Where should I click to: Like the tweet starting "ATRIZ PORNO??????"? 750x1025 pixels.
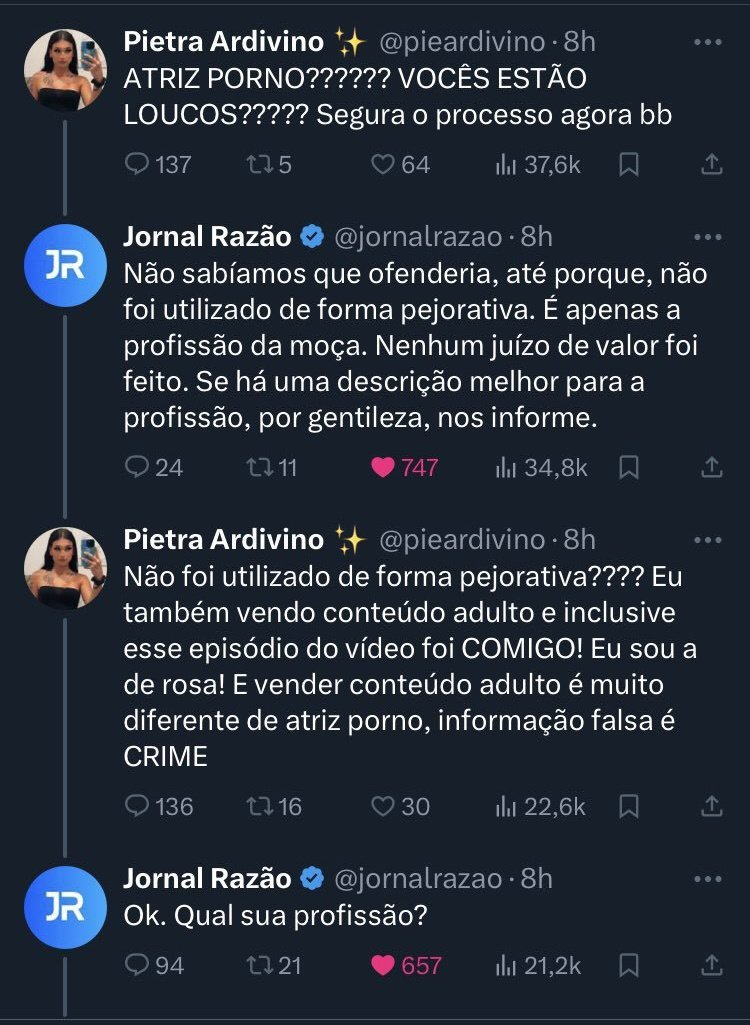point(383,164)
